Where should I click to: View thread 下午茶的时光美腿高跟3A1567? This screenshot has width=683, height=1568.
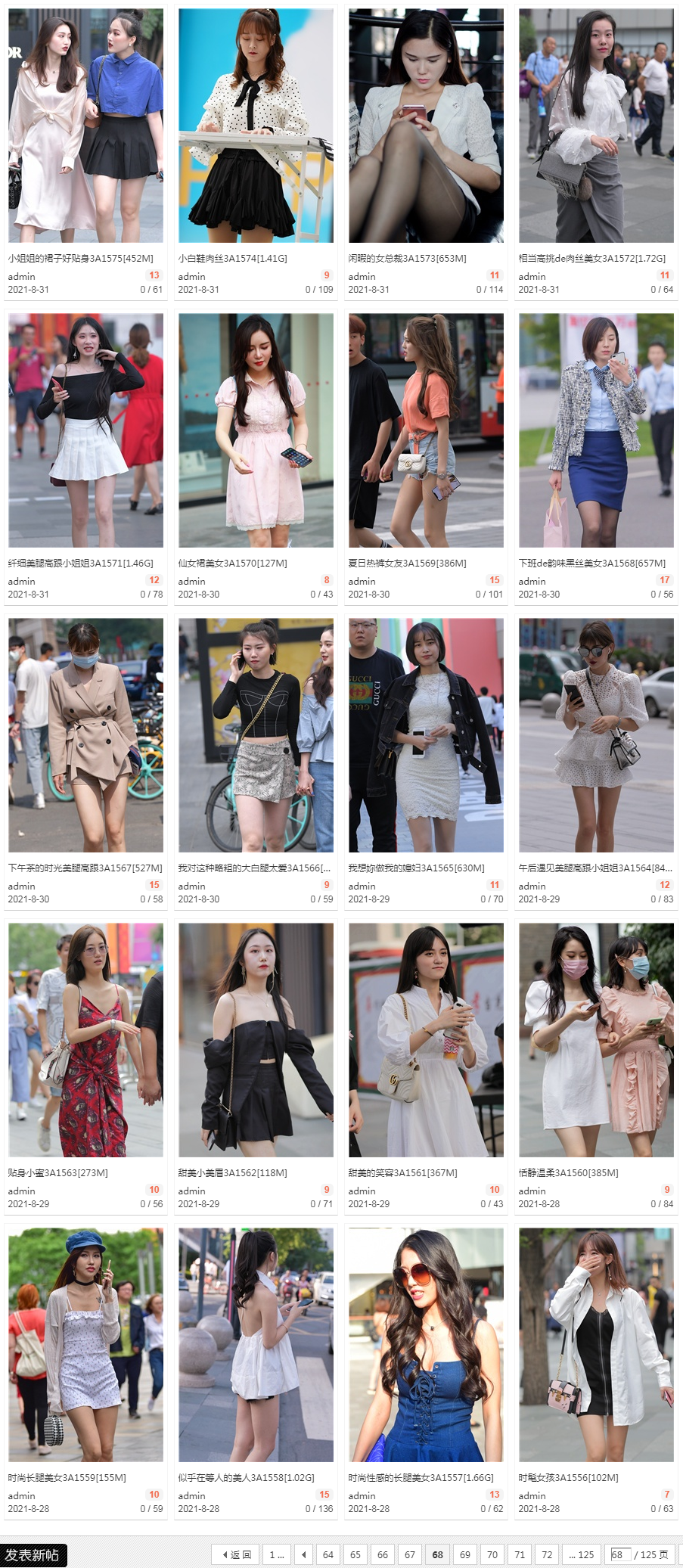coord(85,868)
